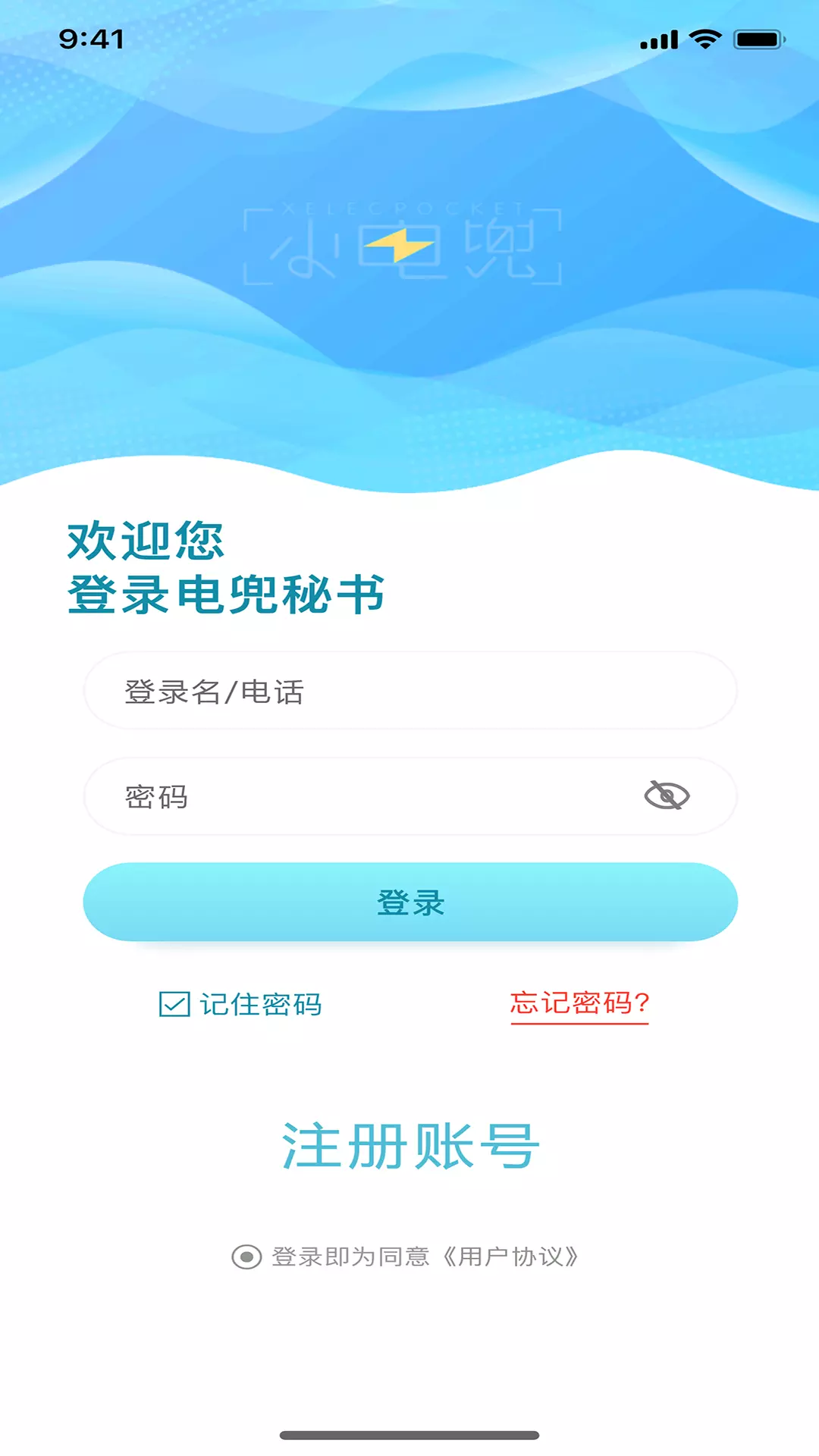Open 注册账号 to register
The width and height of the screenshot is (819, 1456).
[x=410, y=1145]
